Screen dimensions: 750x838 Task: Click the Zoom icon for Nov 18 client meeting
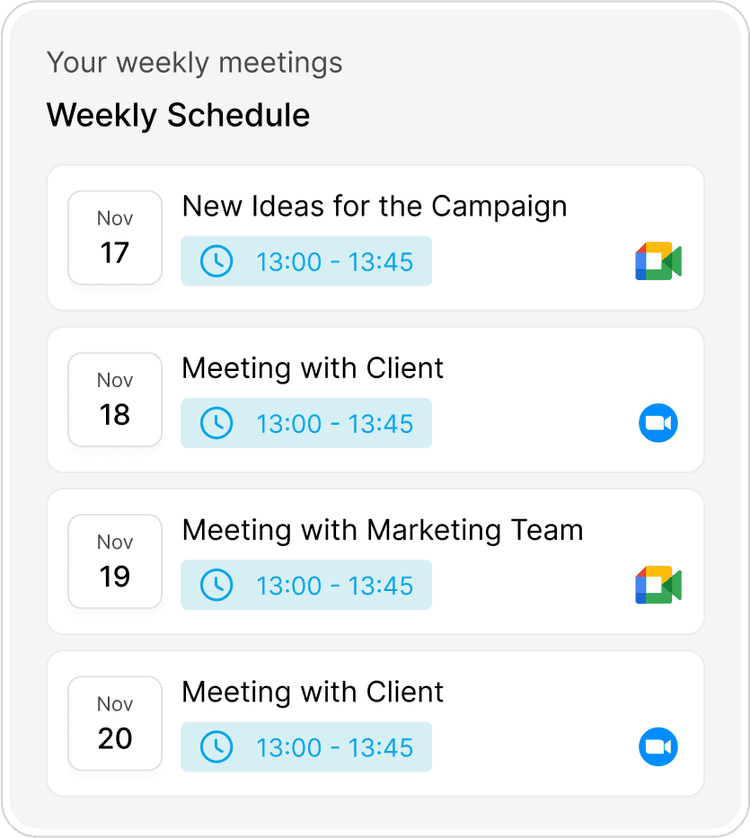click(x=658, y=423)
